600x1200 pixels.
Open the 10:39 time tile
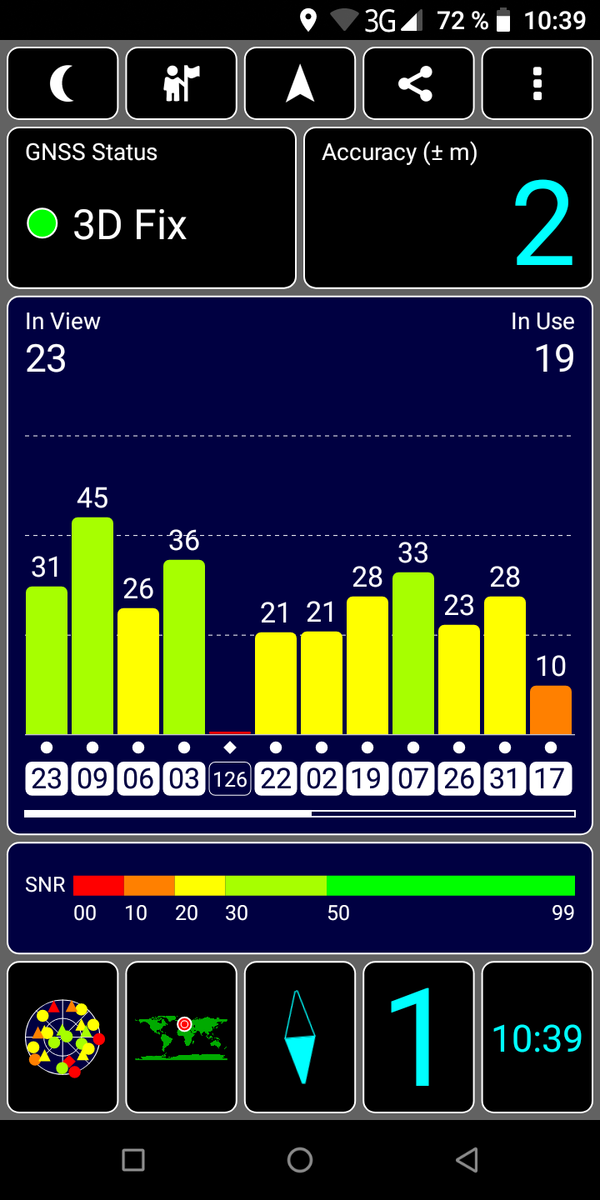(537, 1038)
